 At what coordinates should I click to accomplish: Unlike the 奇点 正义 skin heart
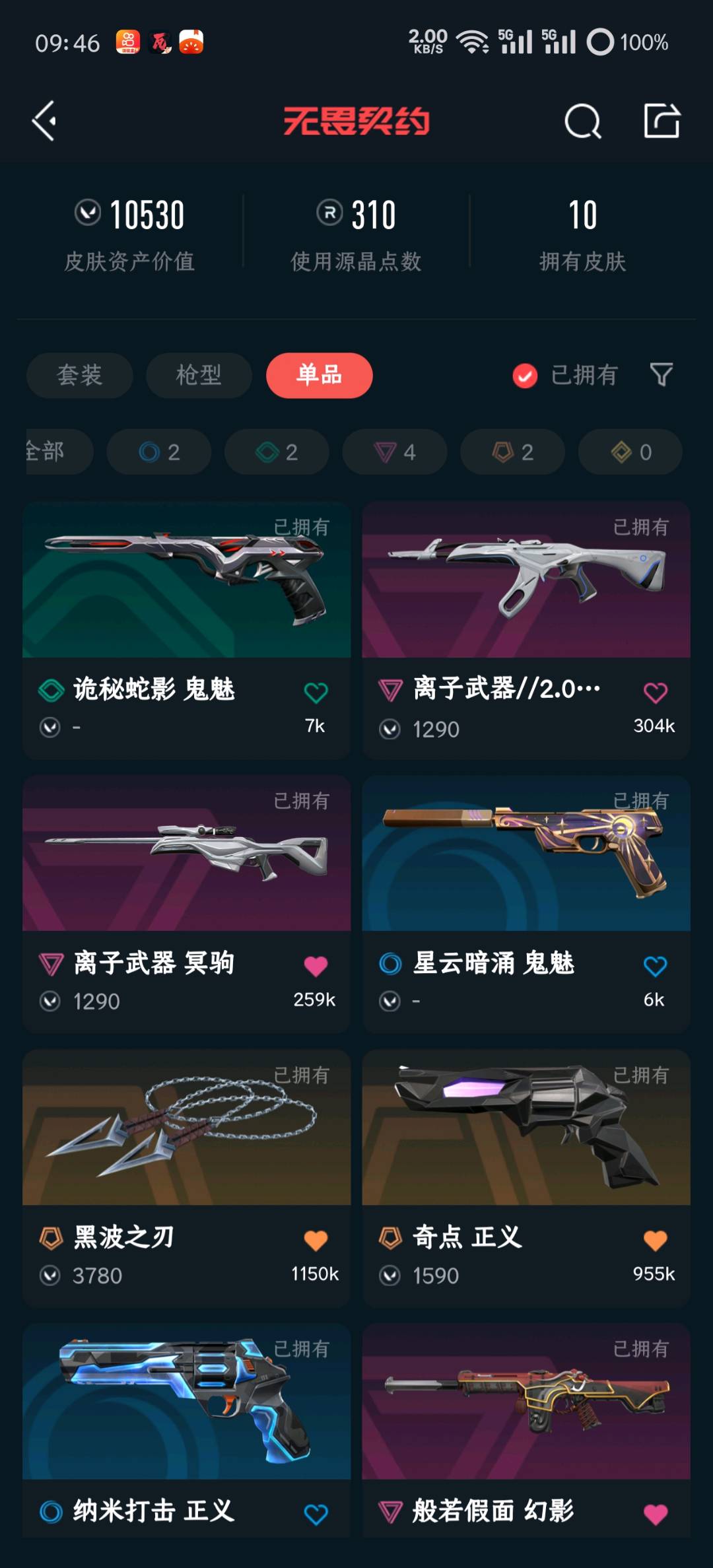(x=655, y=1241)
